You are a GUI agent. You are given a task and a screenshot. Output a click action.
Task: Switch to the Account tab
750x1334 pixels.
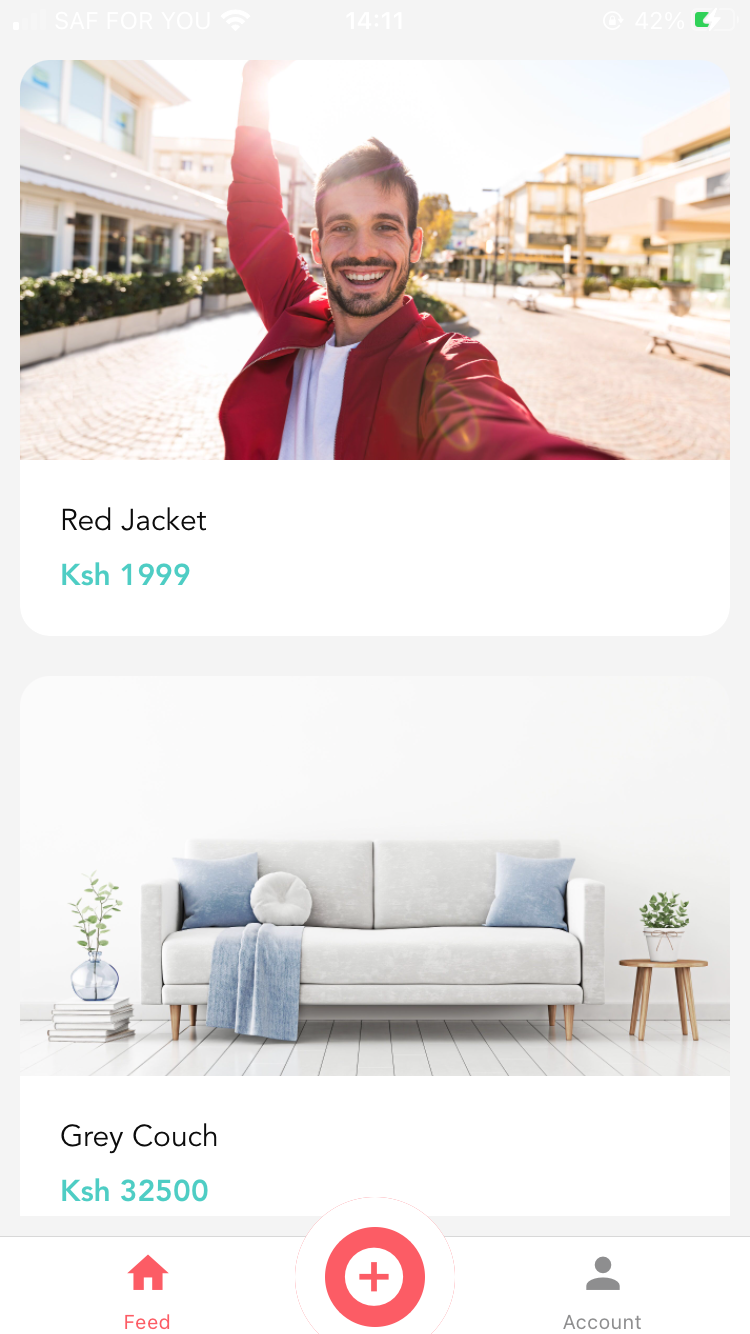602,1291
